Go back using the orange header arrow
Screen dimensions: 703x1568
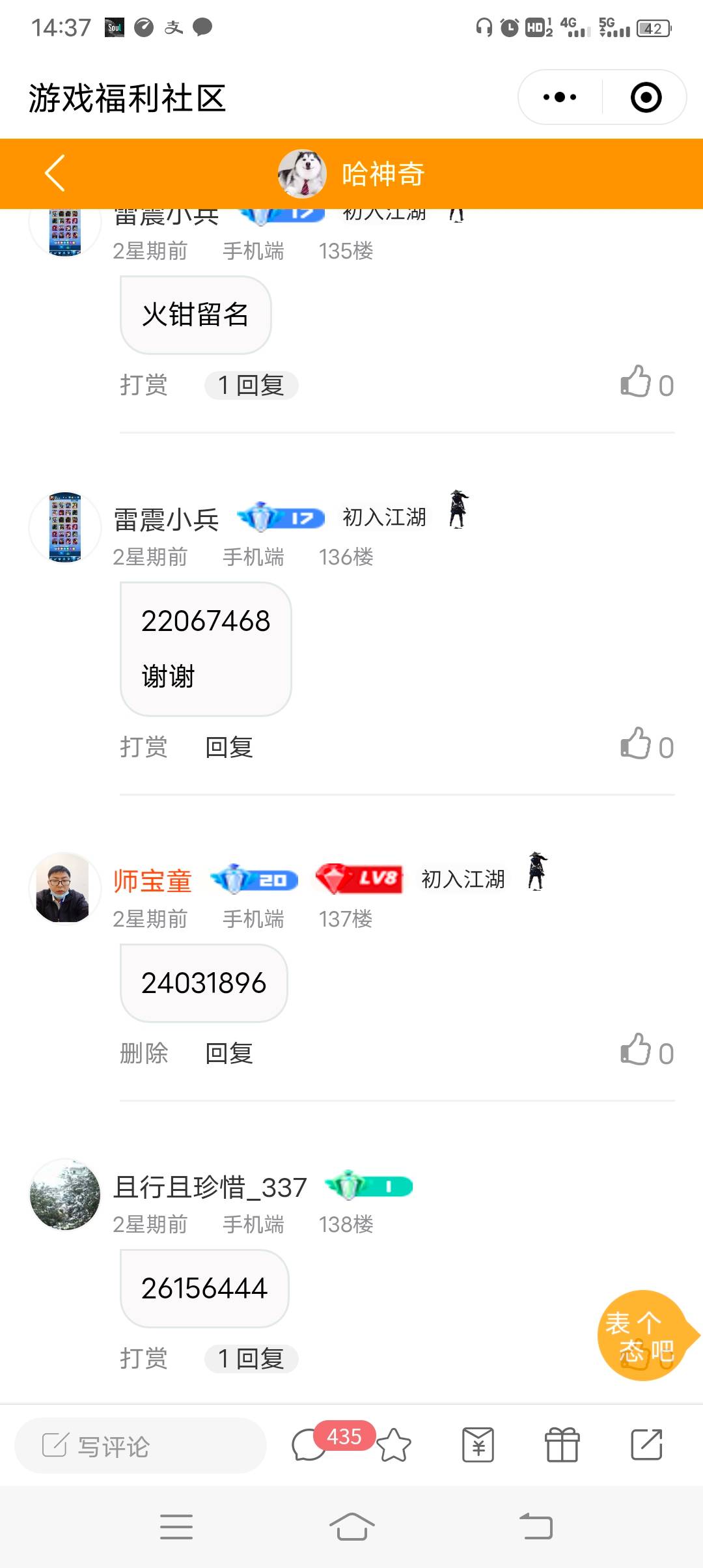tap(55, 173)
